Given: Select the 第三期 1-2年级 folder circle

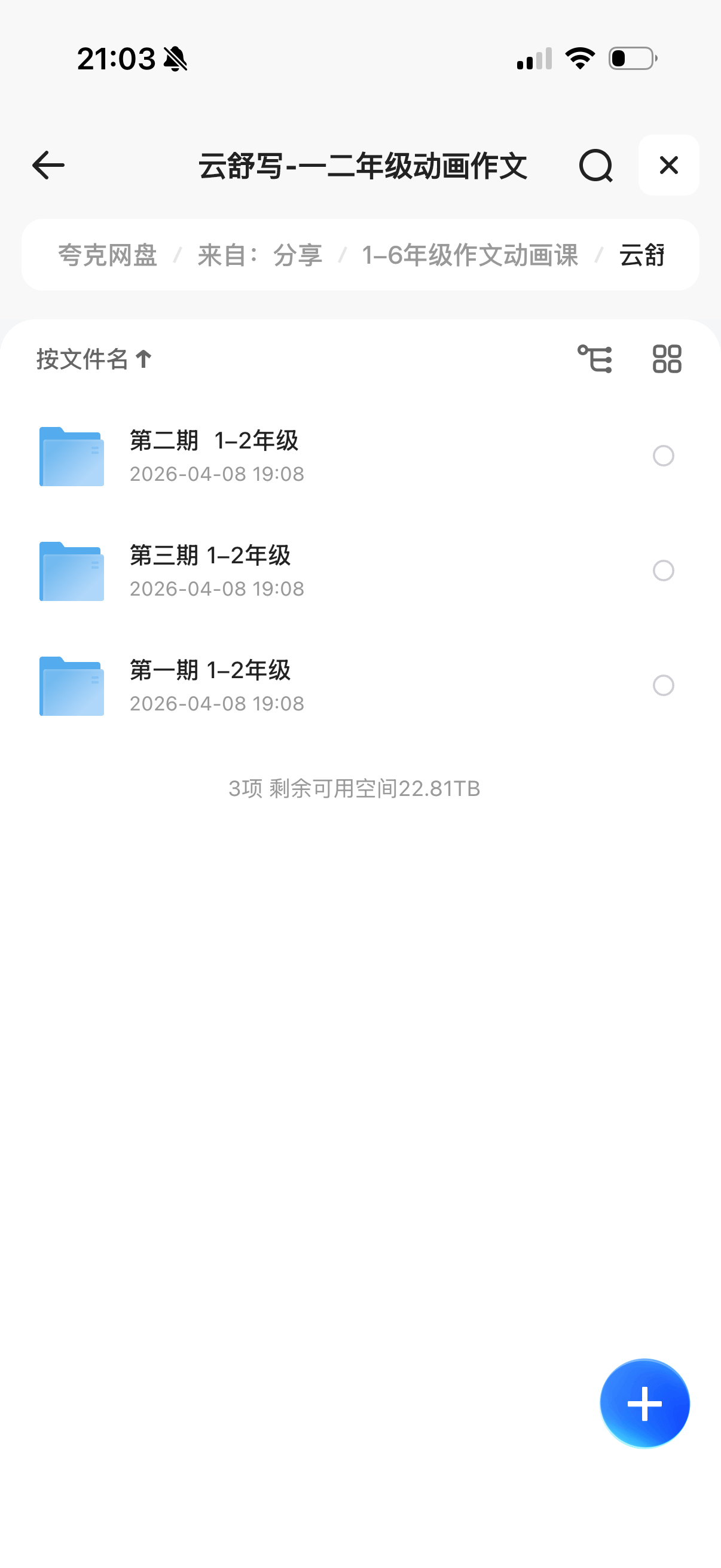Looking at the screenshot, I should click(x=663, y=571).
